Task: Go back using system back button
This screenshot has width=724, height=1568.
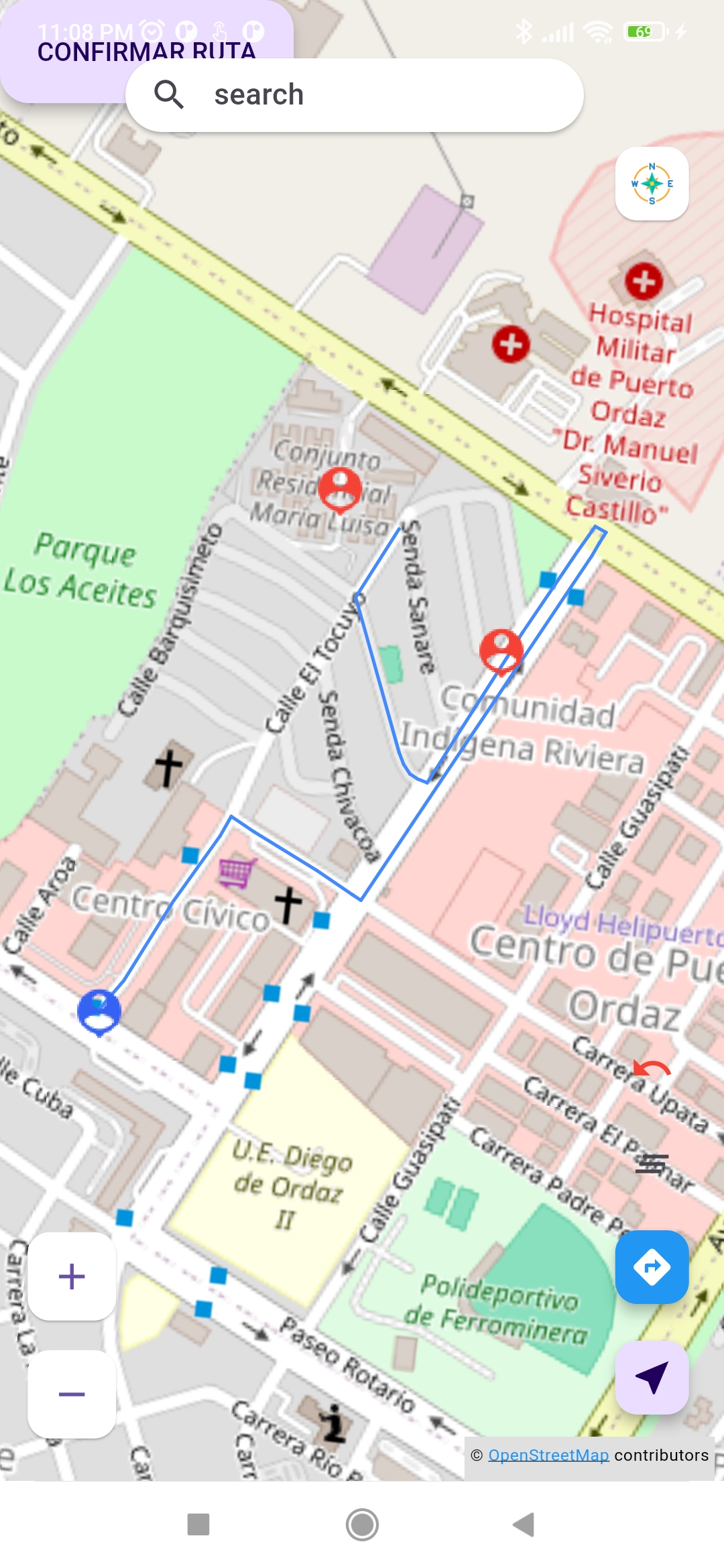Action: tap(524, 1524)
